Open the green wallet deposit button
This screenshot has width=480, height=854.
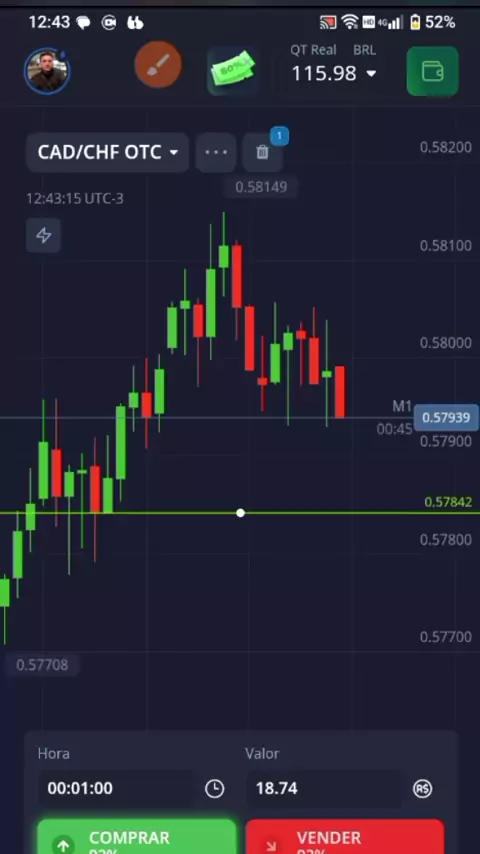[433, 71]
